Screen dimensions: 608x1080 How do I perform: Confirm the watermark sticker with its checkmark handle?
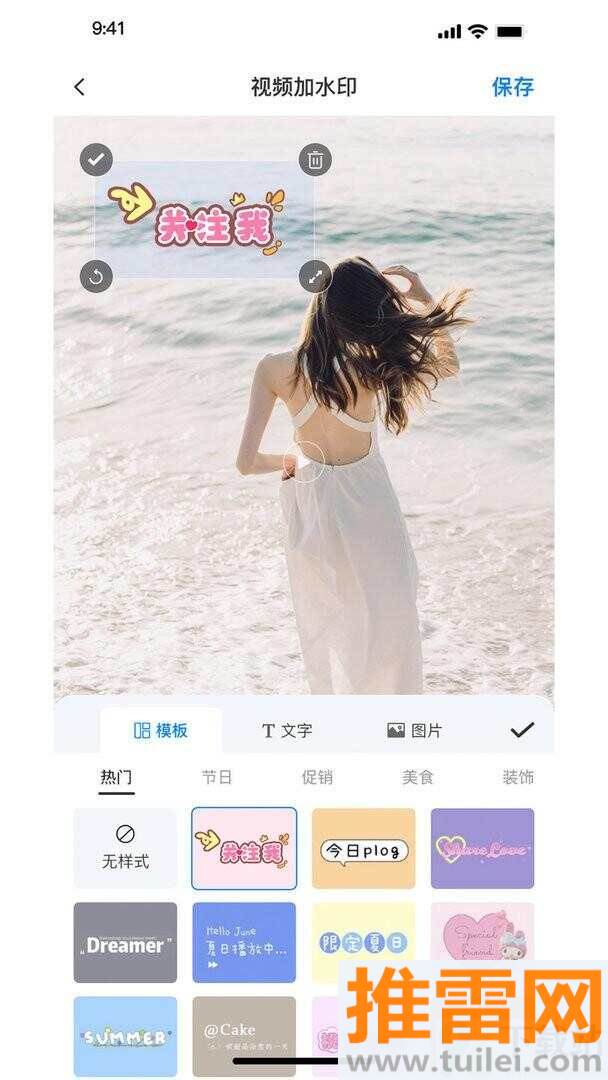tap(96, 159)
